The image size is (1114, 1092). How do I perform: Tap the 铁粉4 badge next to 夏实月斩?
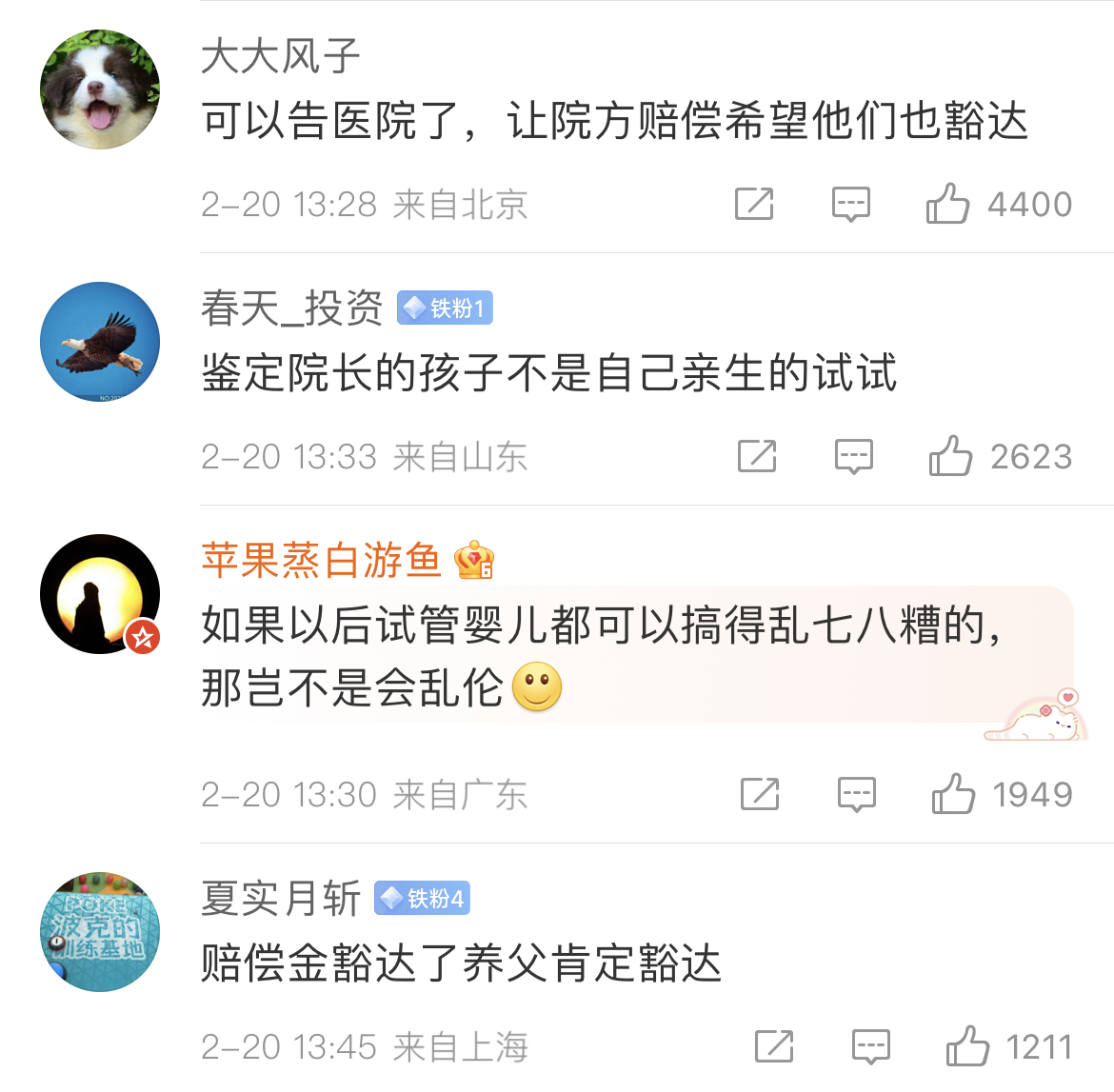[x=422, y=899]
